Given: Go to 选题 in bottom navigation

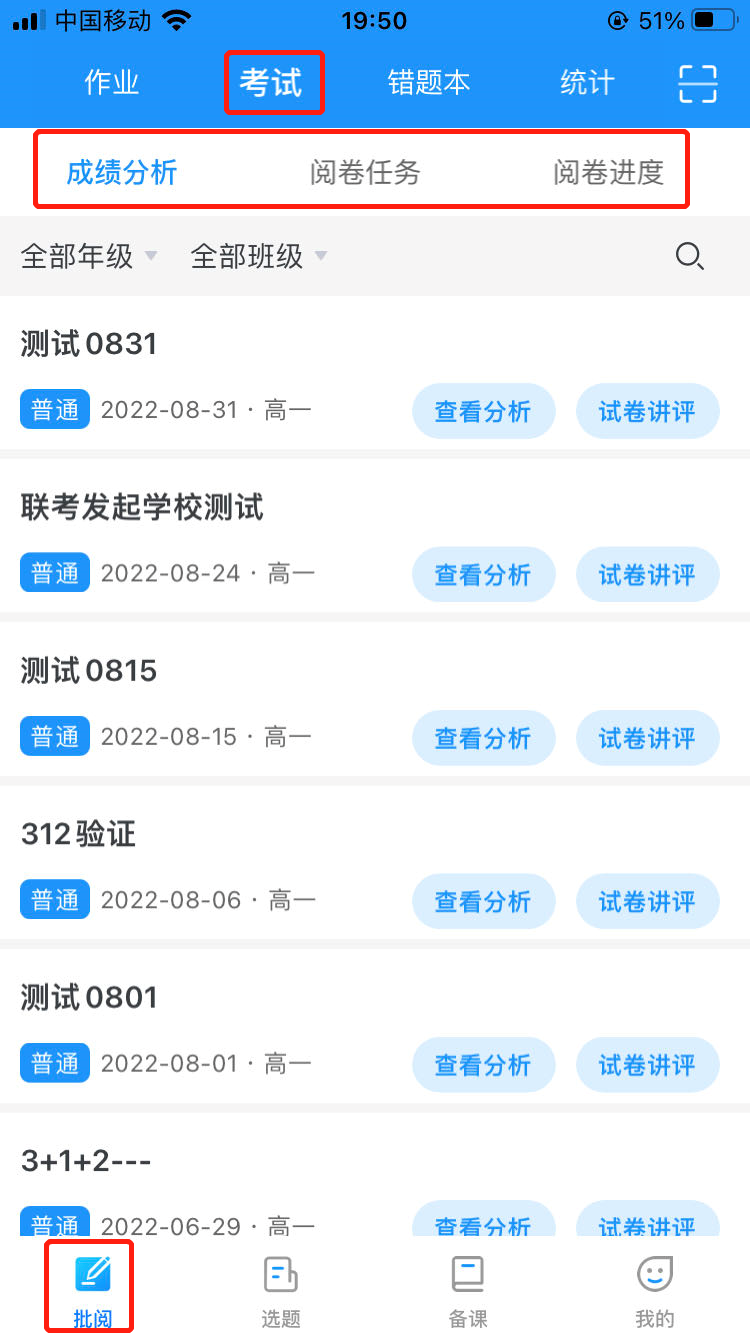Looking at the screenshot, I should [x=281, y=1291].
